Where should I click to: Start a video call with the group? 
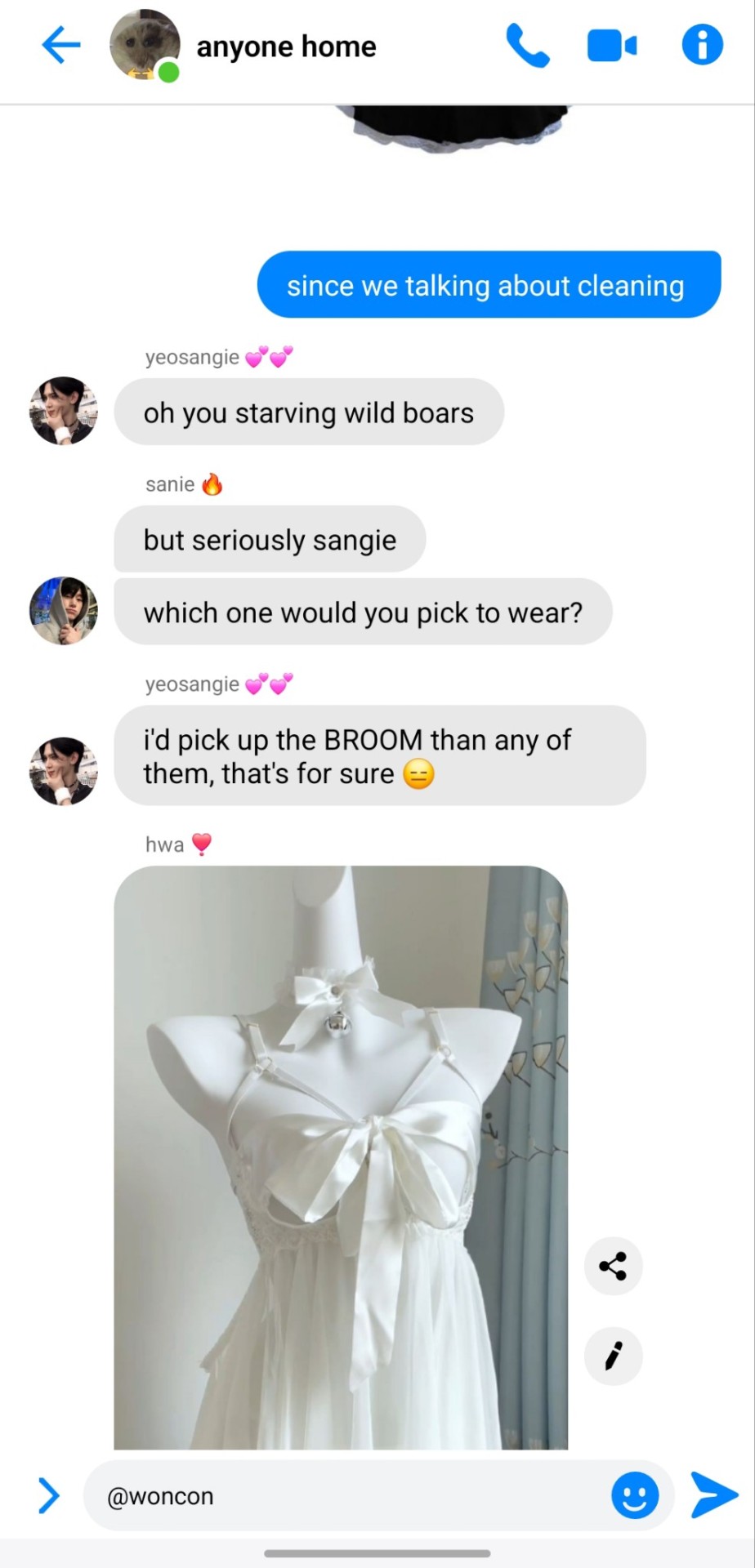tap(612, 46)
